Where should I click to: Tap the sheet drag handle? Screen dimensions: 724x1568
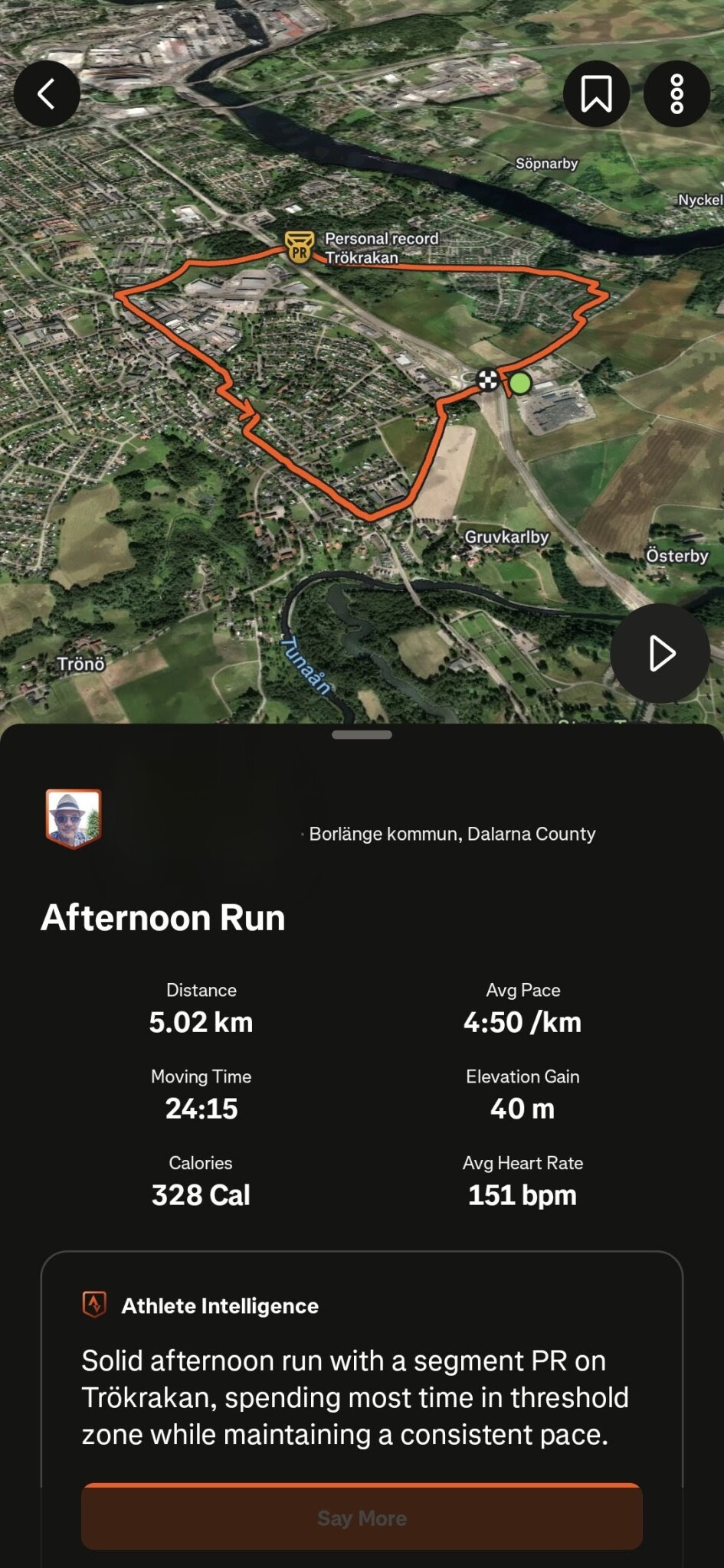coord(362,735)
